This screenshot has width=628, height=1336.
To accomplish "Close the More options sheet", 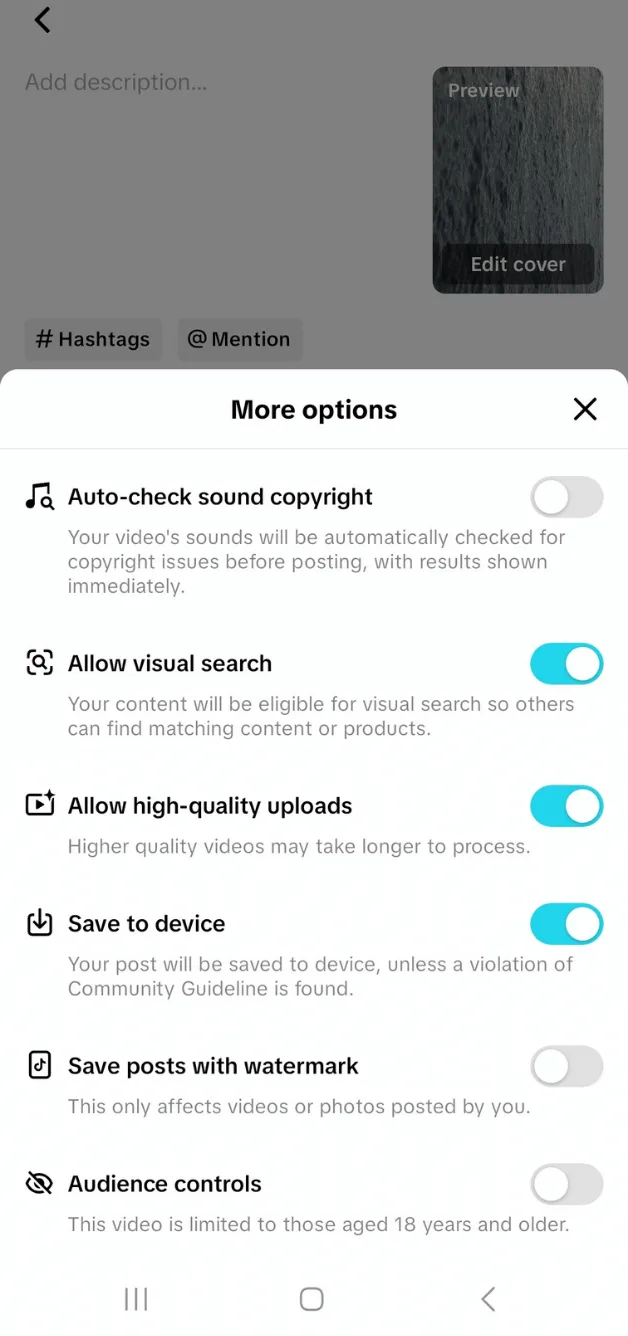I will [585, 409].
